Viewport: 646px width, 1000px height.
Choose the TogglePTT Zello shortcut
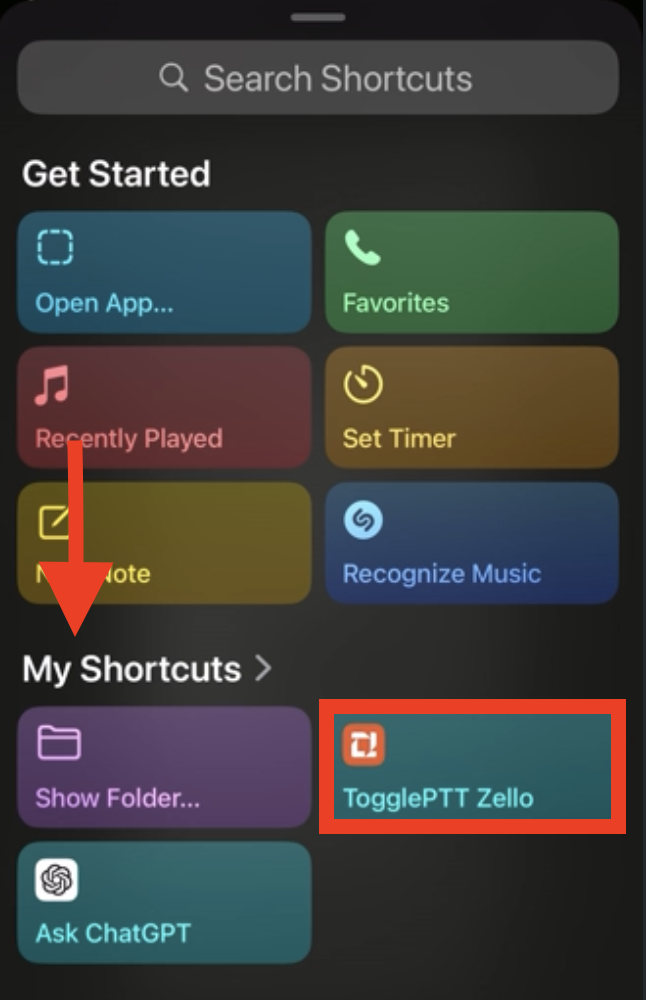tap(471, 767)
